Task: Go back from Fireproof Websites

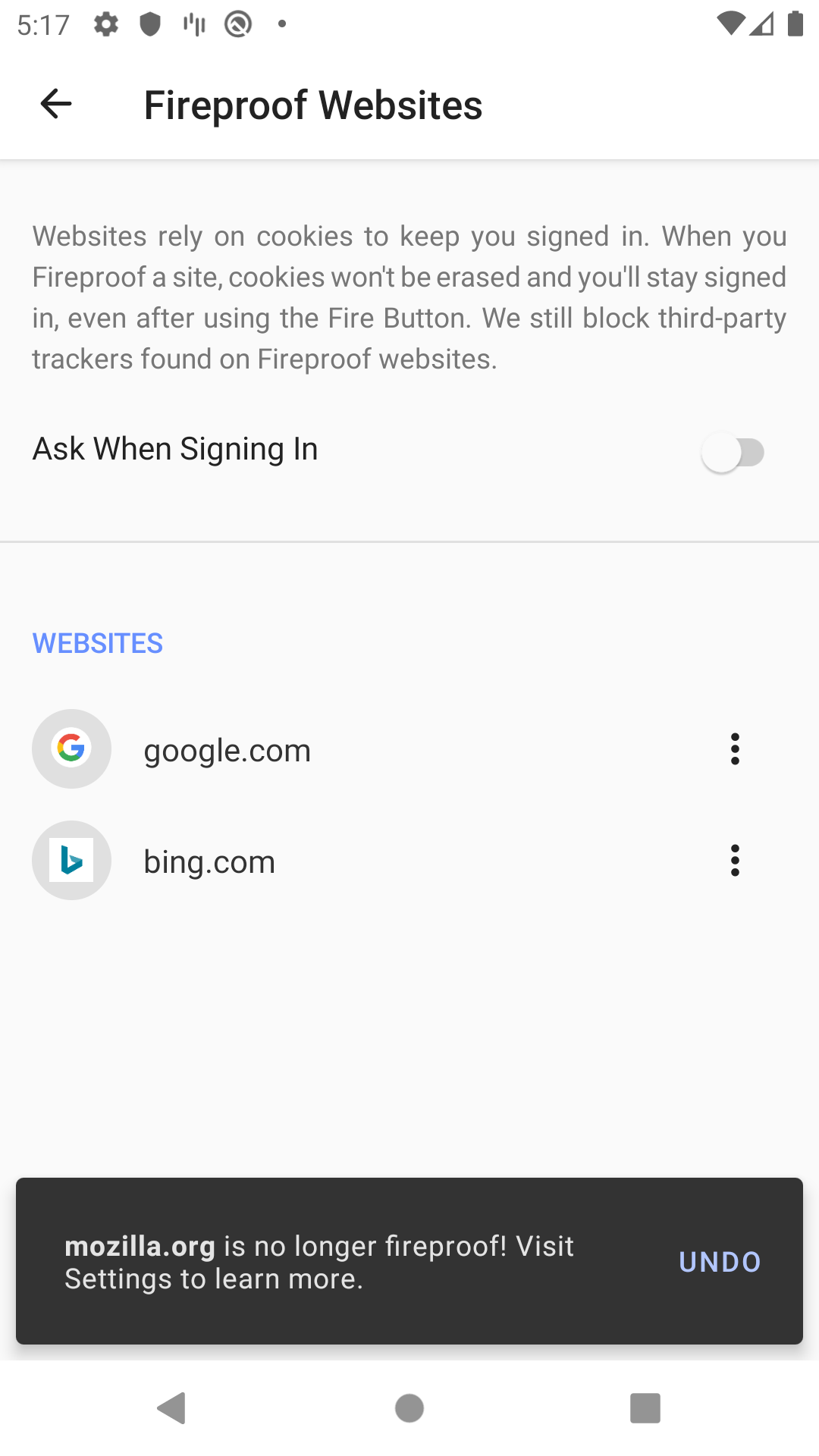Action: (x=56, y=104)
